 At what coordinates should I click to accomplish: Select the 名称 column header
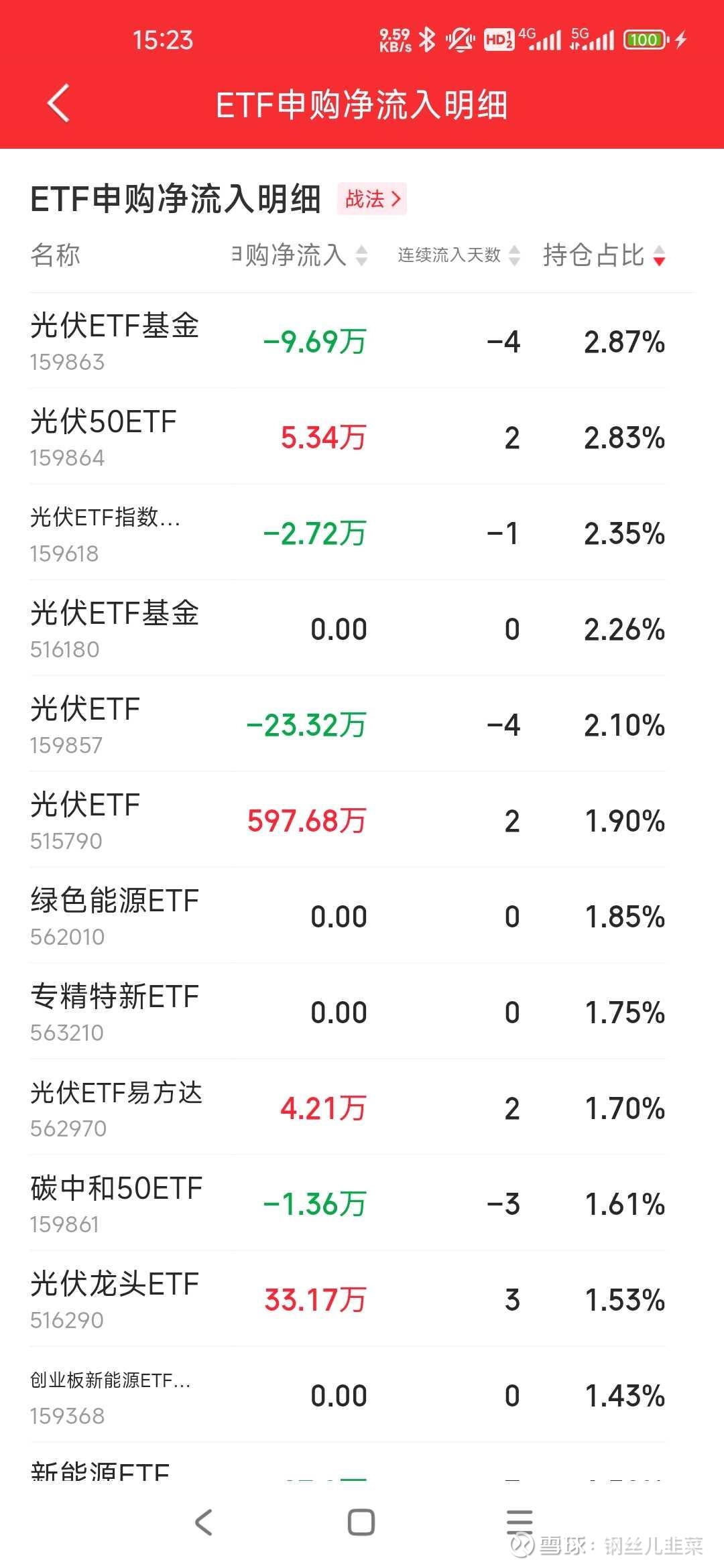55,255
